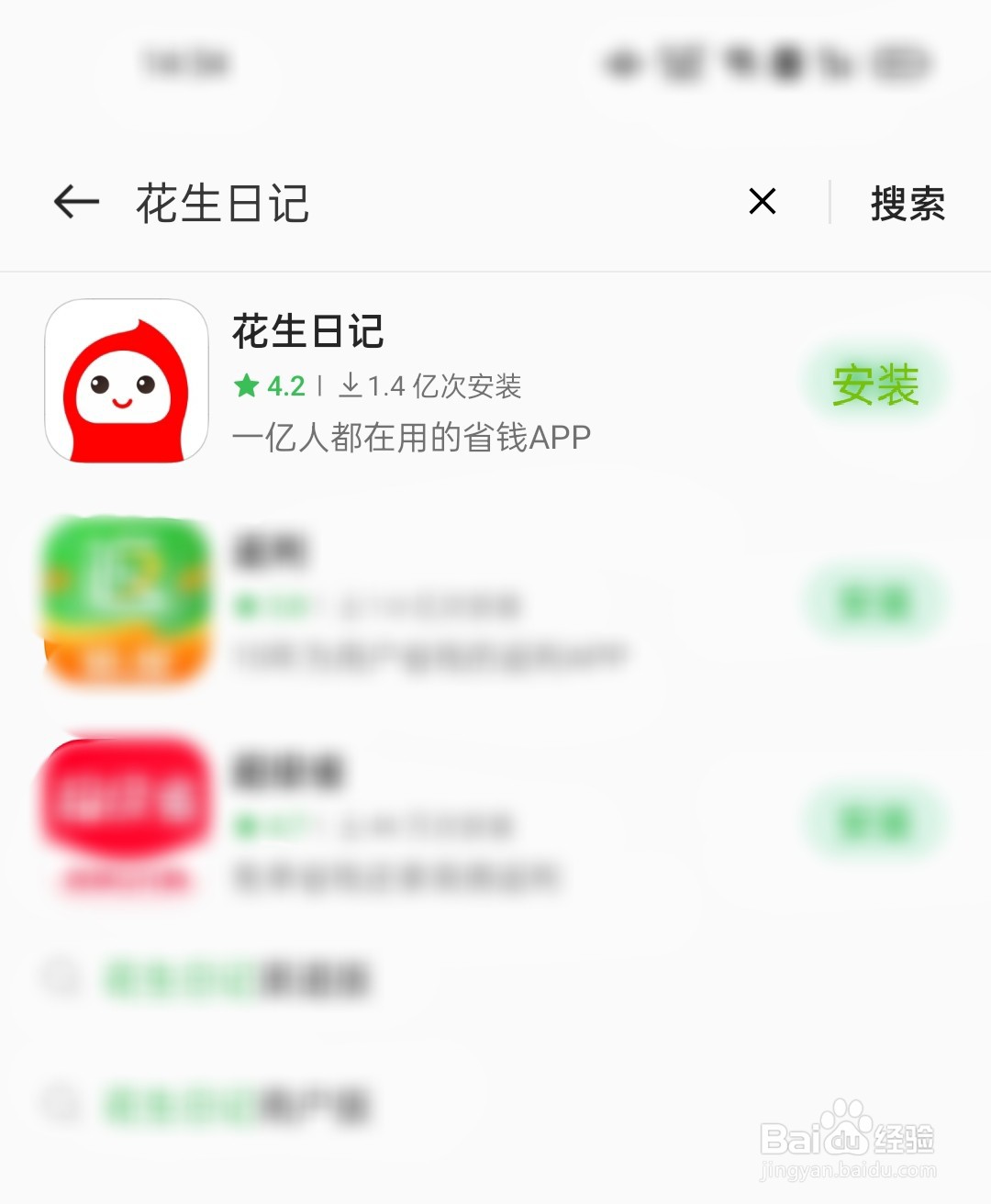
Task: Open the green app icon in second result
Action: tap(126, 602)
